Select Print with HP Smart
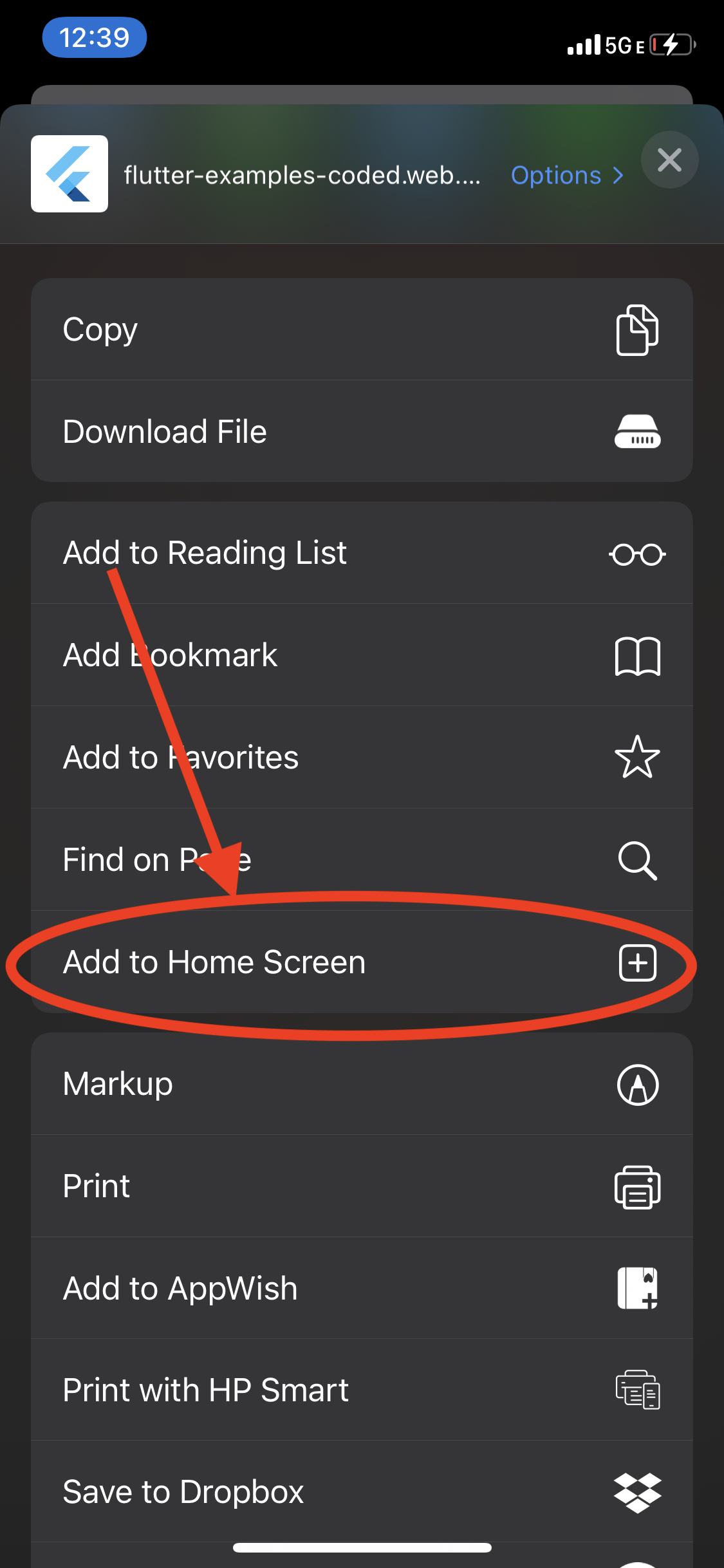 coord(362,1390)
